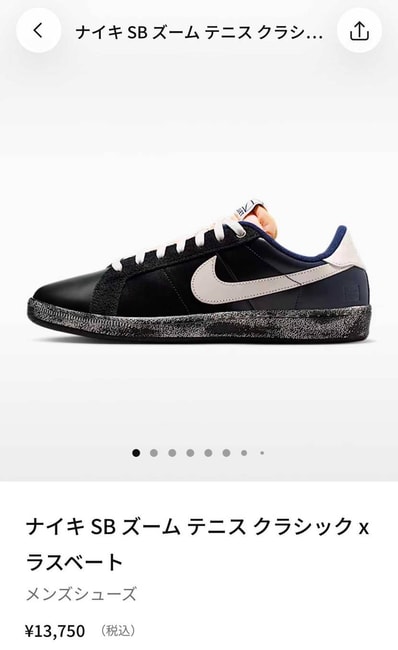Open the sneaker product image

coord(200,270)
